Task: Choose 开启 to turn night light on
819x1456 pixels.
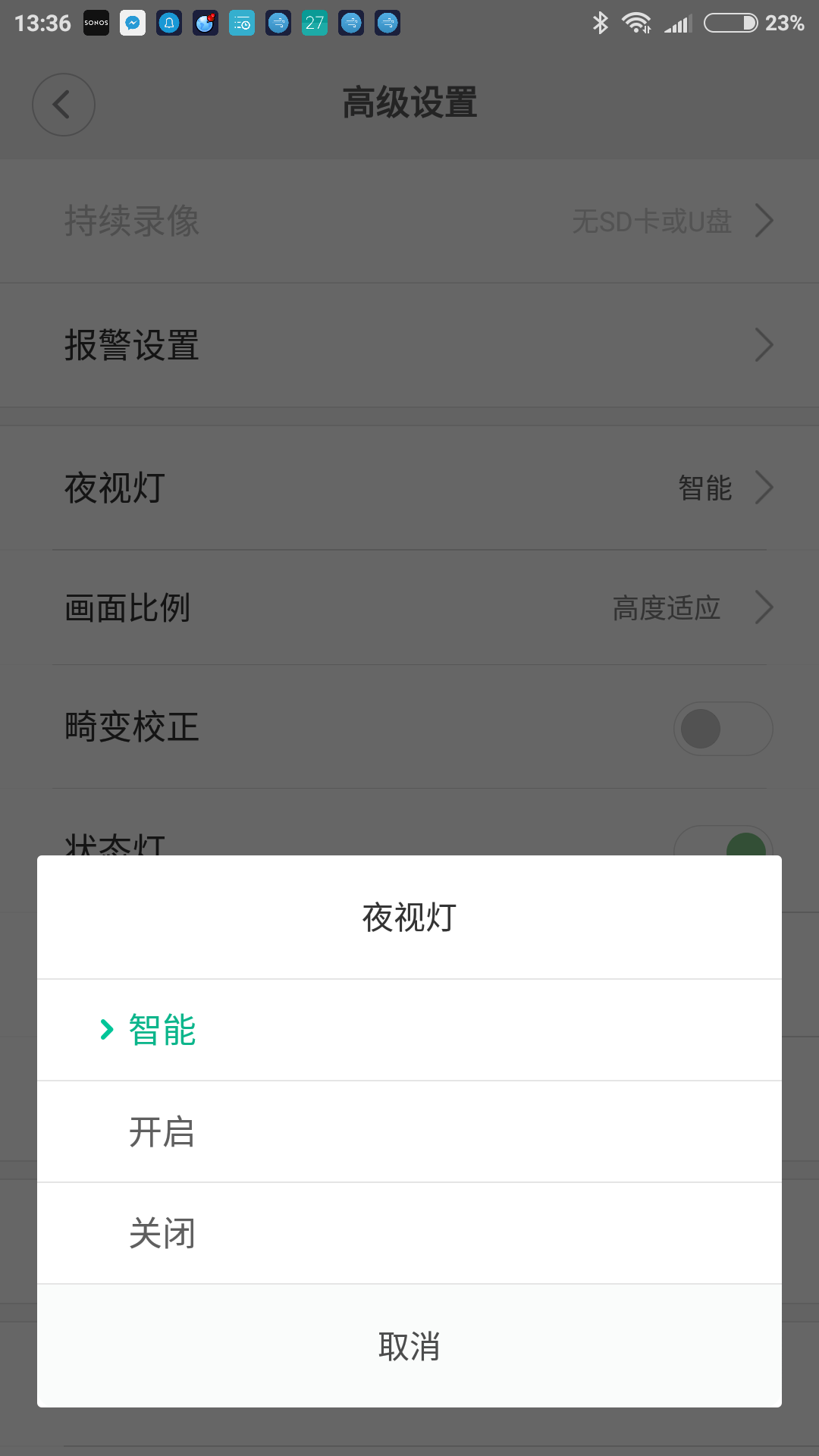Action: (x=409, y=1131)
